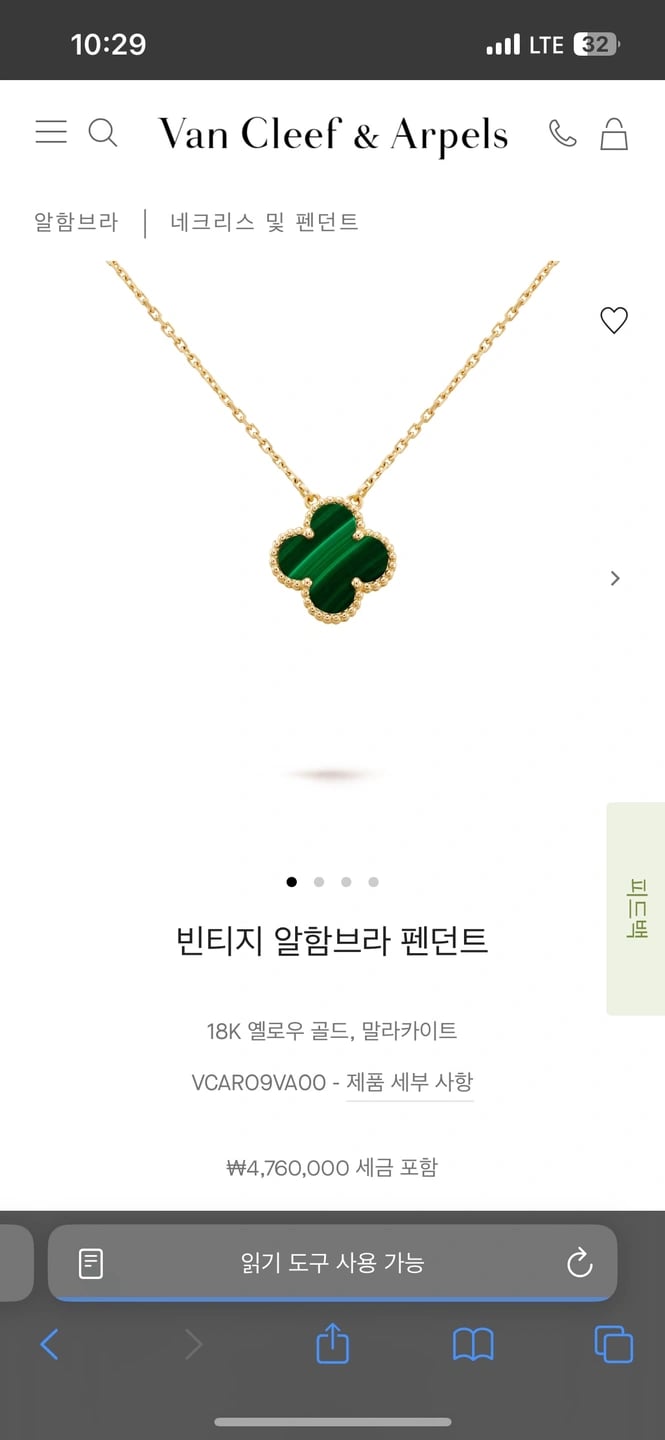
Task: Show all open Safari tabs
Action: point(613,1345)
